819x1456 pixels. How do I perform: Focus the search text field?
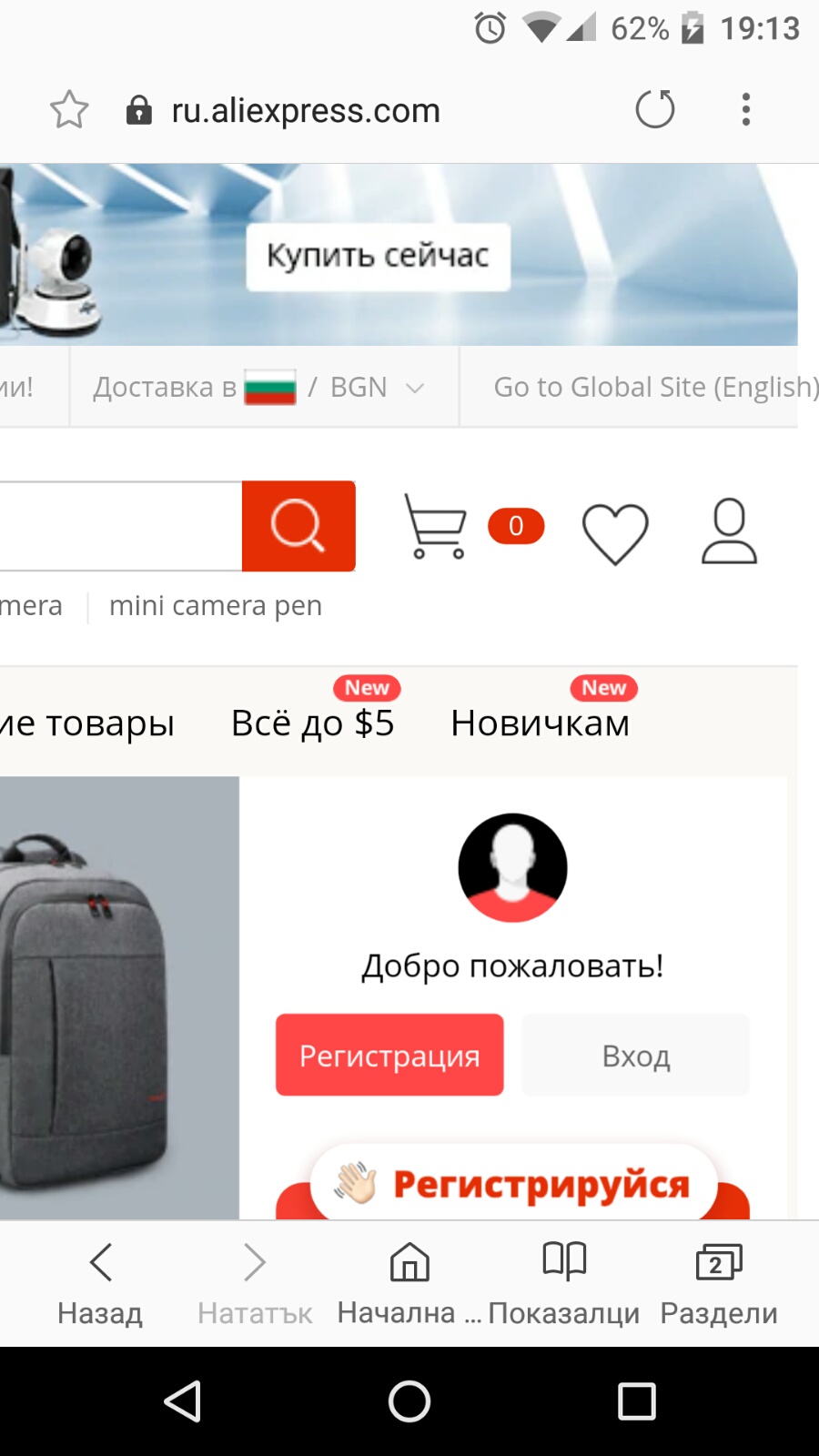118,526
